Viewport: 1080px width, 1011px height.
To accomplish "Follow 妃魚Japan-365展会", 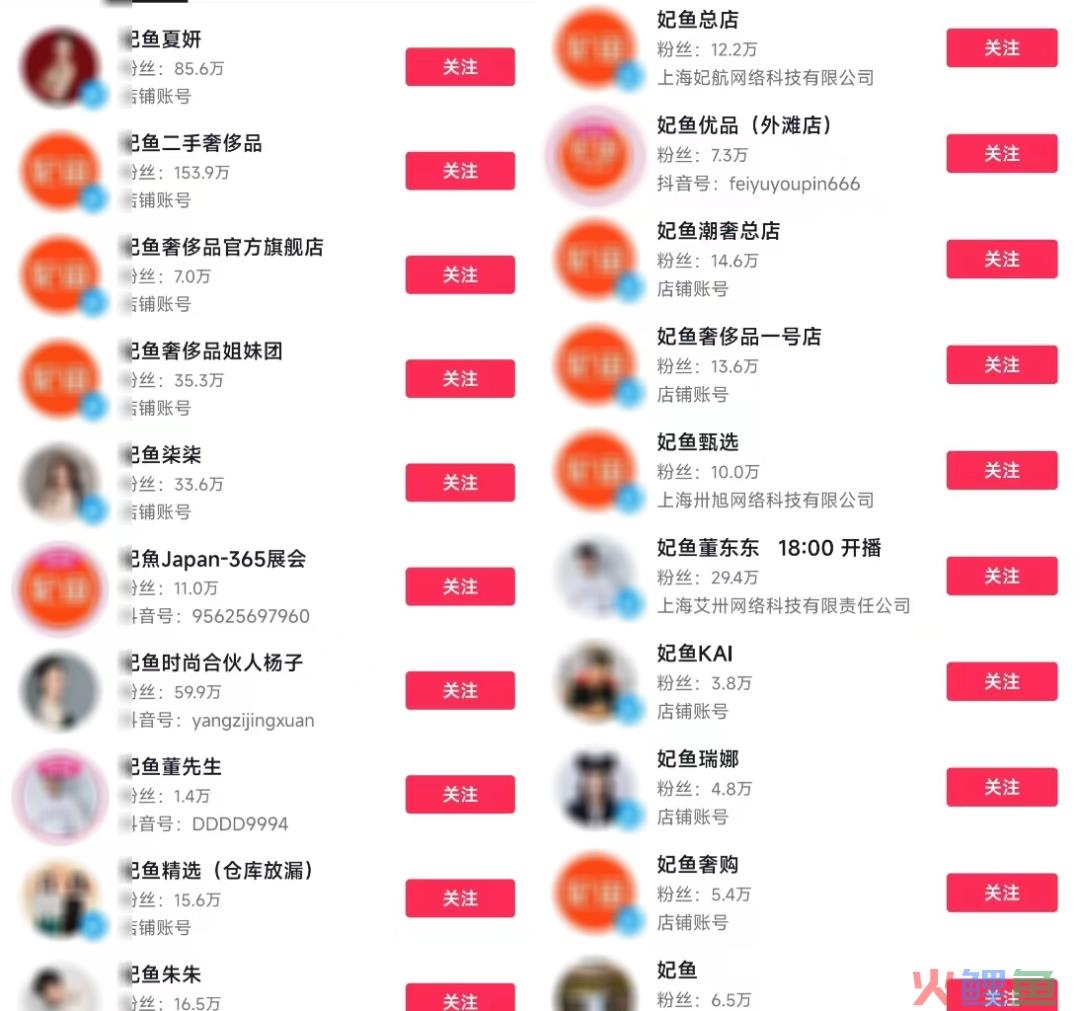I will coord(460,587).
